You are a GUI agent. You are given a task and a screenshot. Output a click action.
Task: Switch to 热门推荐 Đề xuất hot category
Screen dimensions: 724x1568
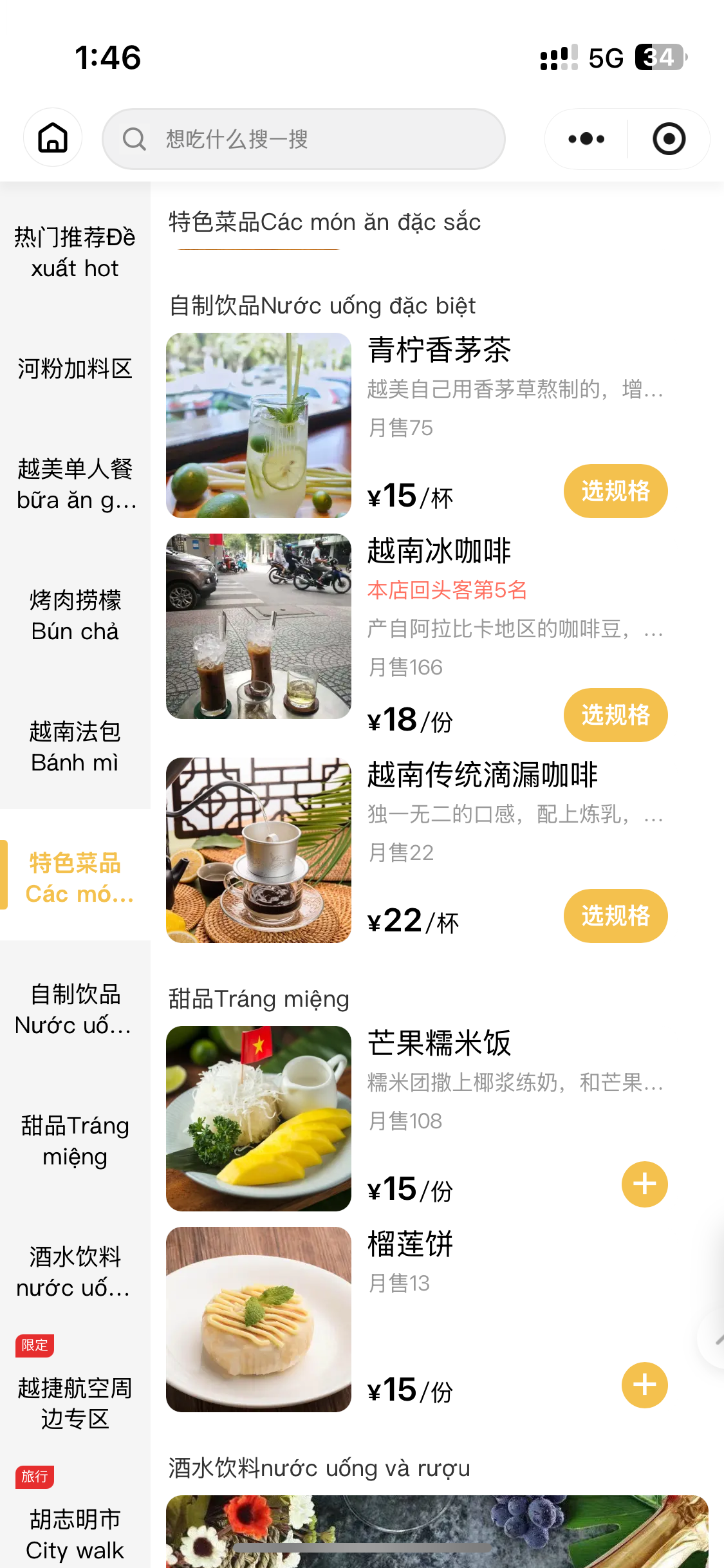click(75, 252)
